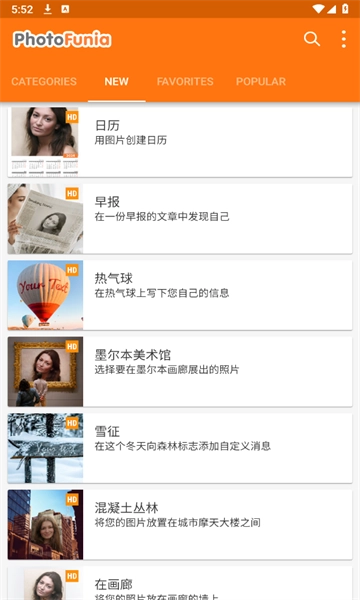
Task: Switch to the FAVORITES tab
Action: tap(185, 82)
